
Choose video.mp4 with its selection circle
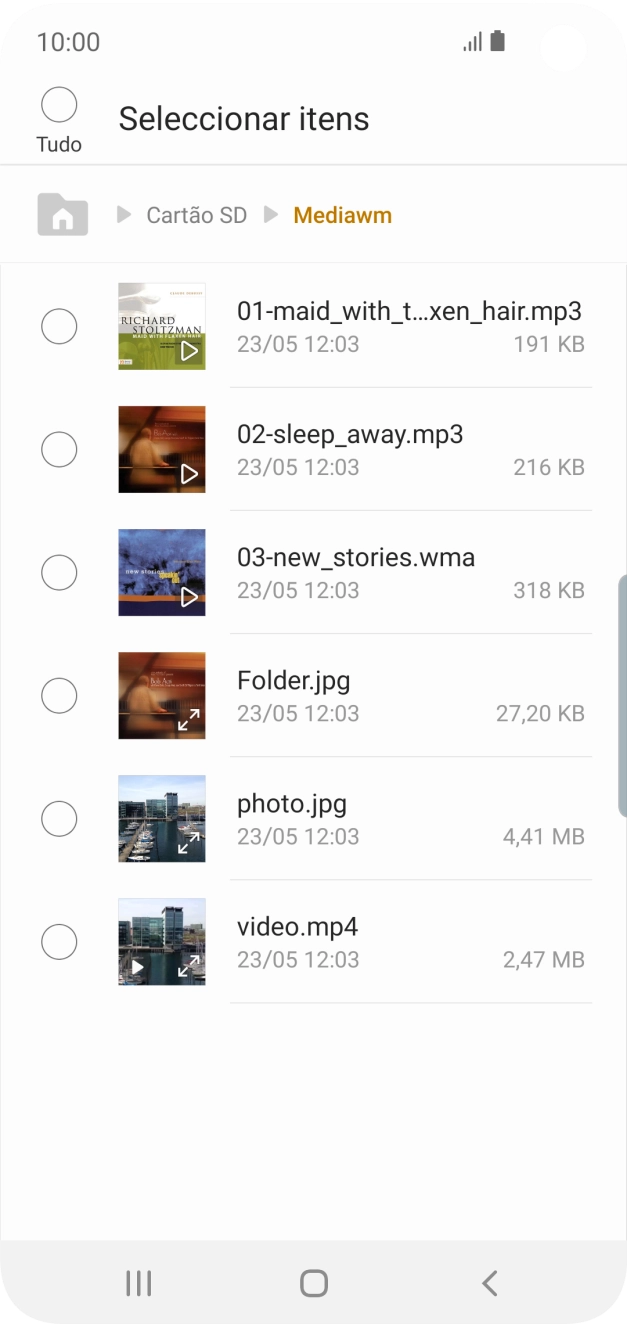[x=59, y=942]
